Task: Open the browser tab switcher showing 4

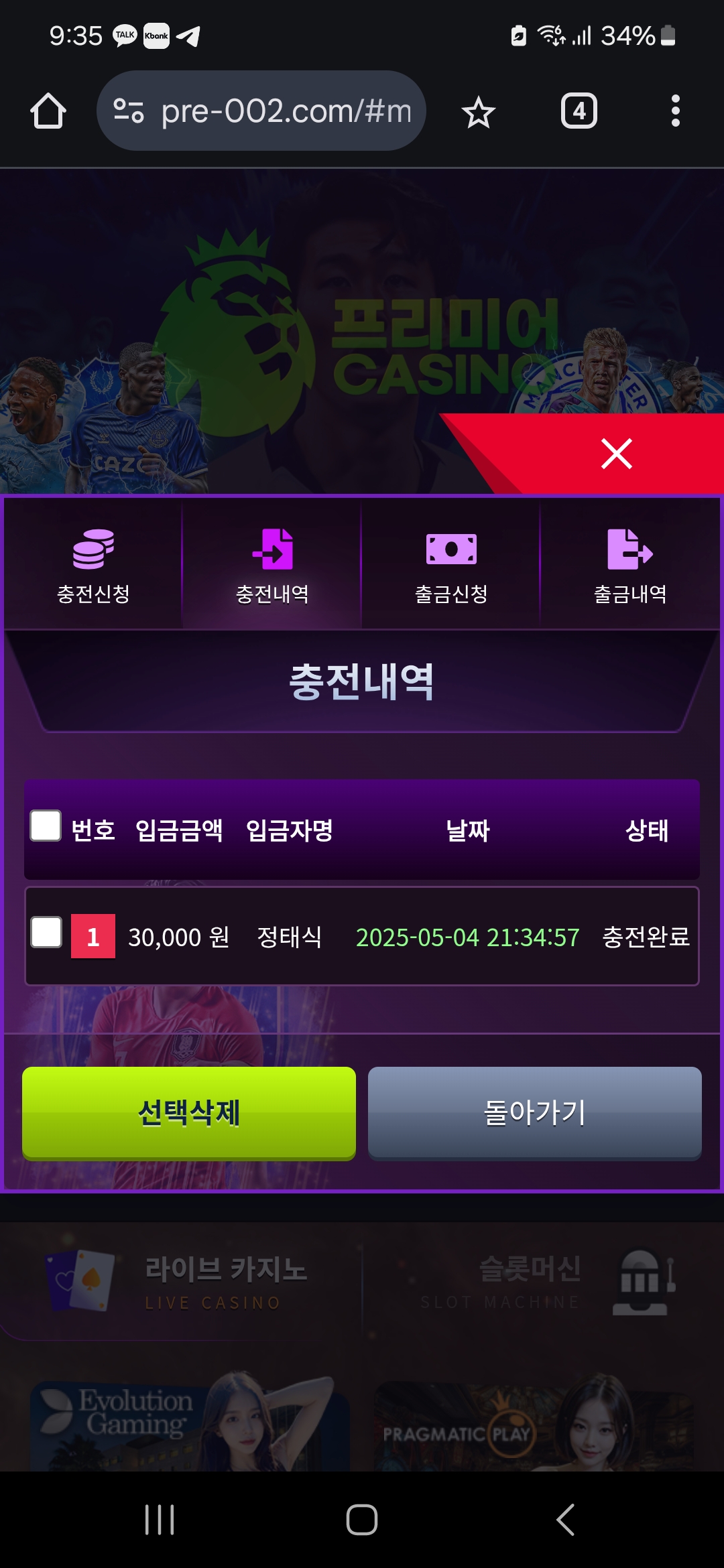Action: [579, 111]
